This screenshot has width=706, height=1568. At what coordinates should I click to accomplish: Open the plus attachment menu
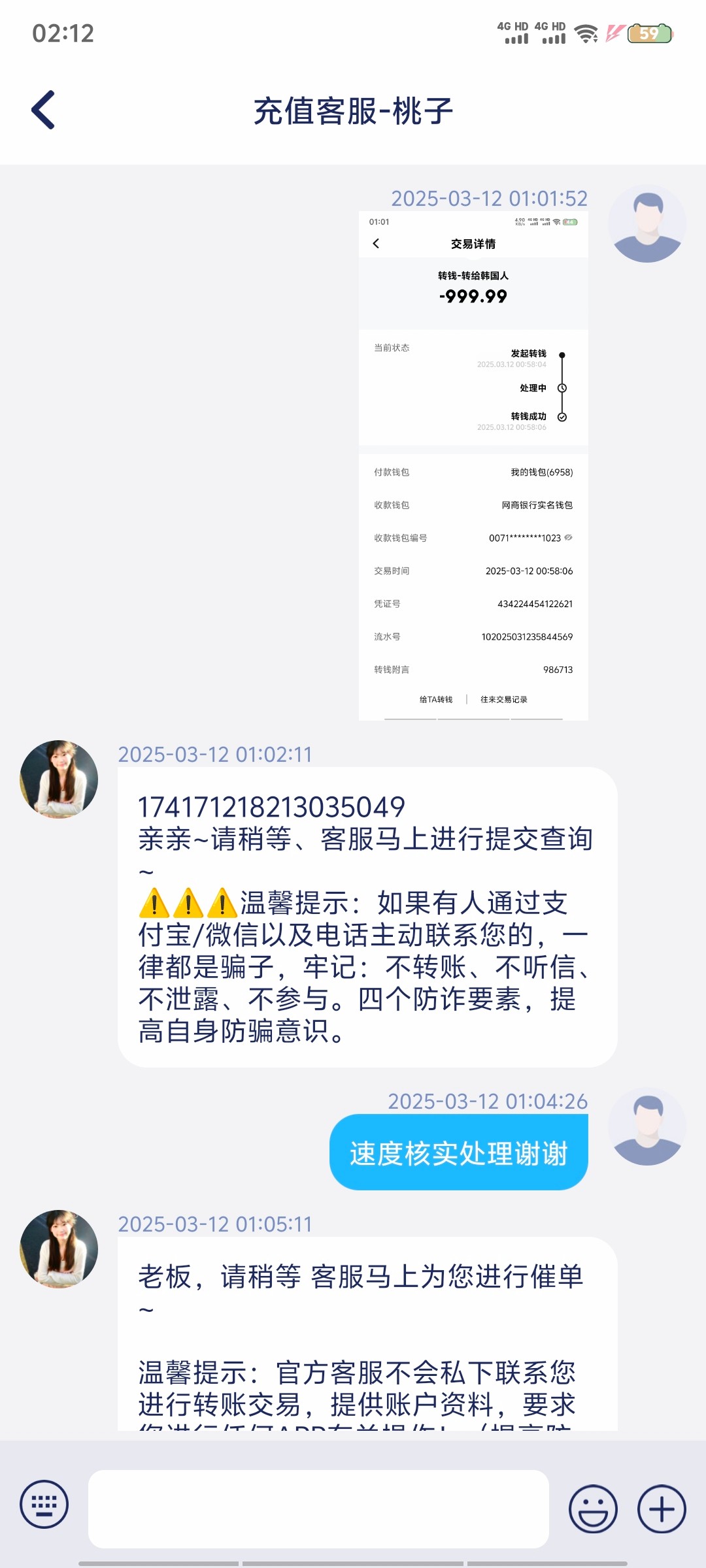662,1509
